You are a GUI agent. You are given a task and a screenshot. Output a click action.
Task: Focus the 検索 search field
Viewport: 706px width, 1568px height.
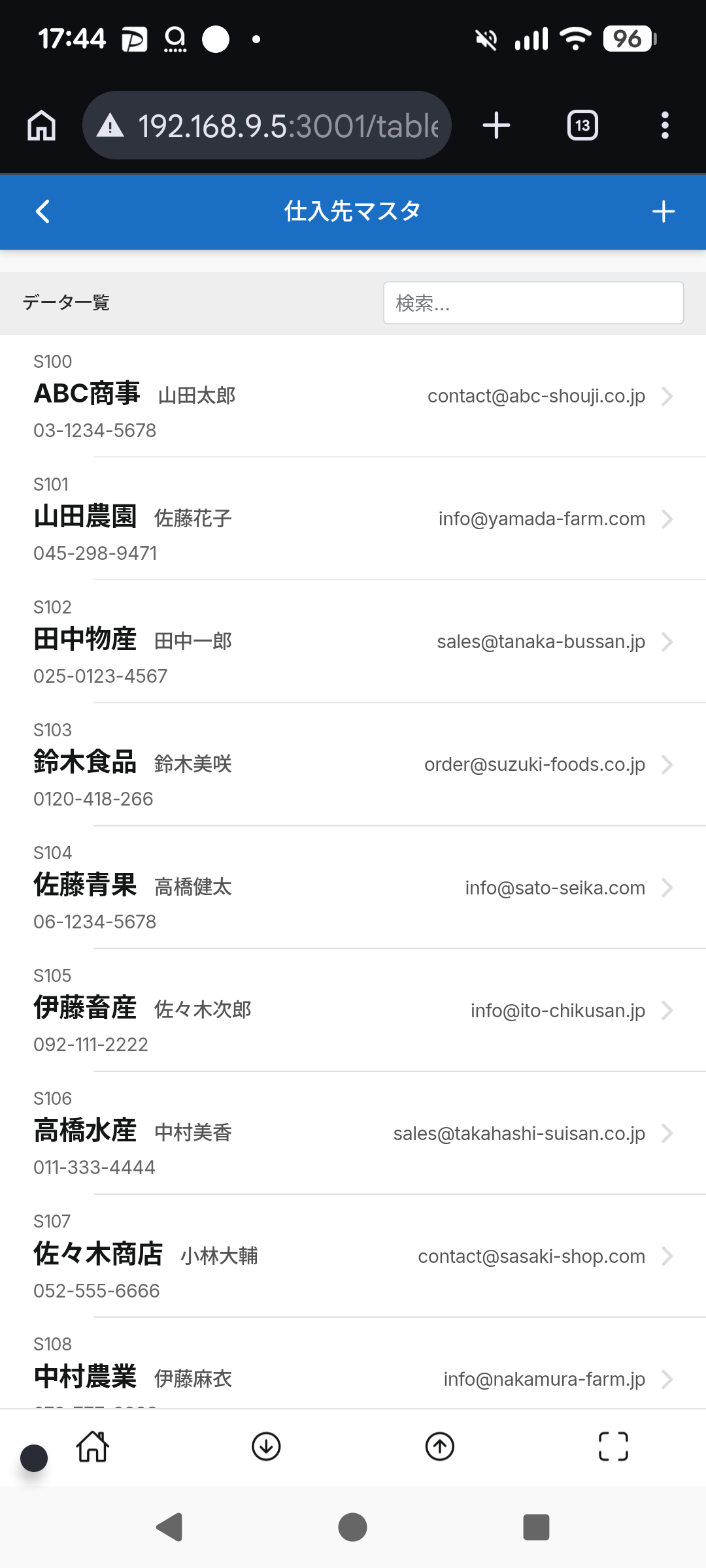tap(533, 303)
